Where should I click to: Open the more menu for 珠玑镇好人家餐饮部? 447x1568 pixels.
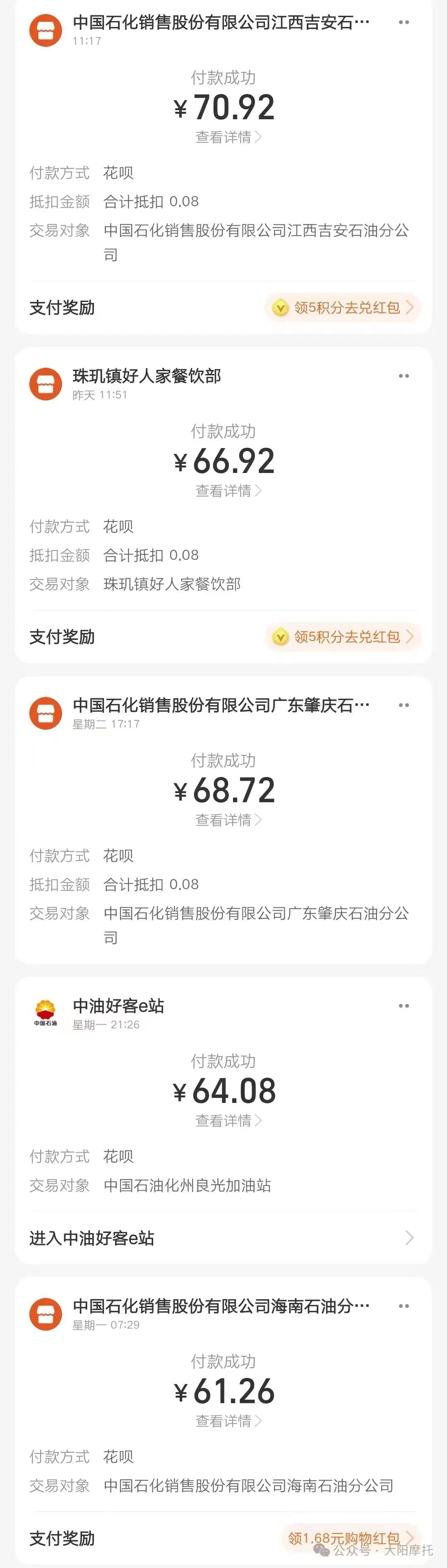click(x=404, y=376)
